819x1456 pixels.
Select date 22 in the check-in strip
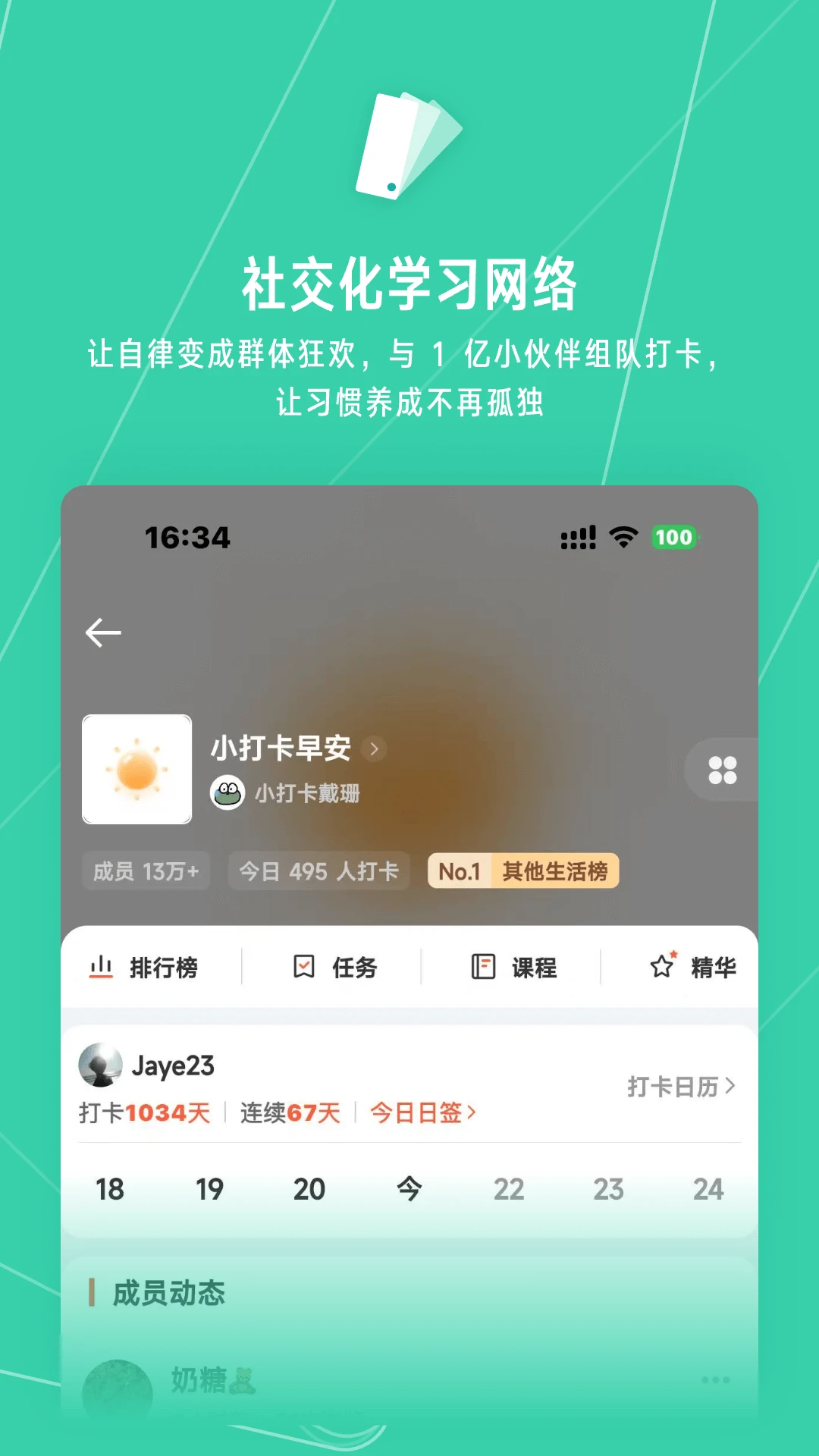[x=510, y=1189]
